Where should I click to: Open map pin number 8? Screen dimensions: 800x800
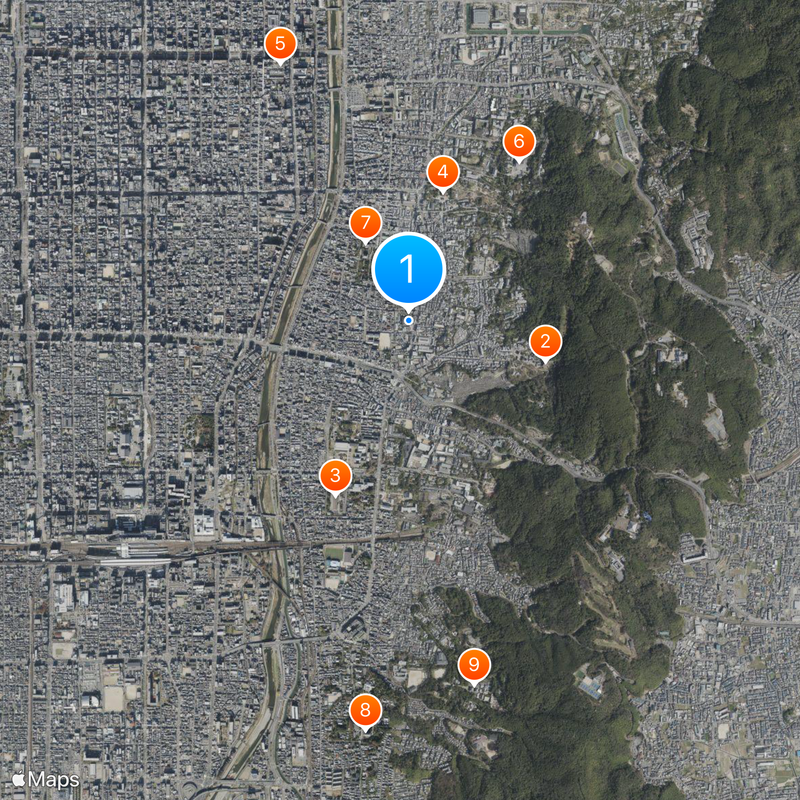point(366,711)
